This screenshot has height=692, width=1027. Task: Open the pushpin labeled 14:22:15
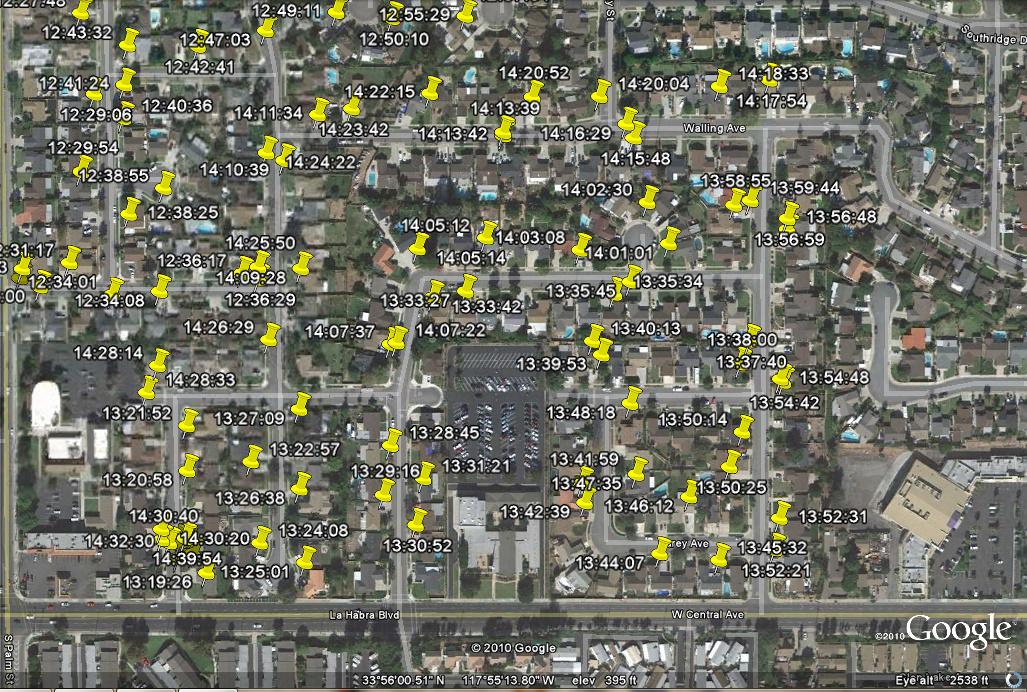tap(431, 89)
